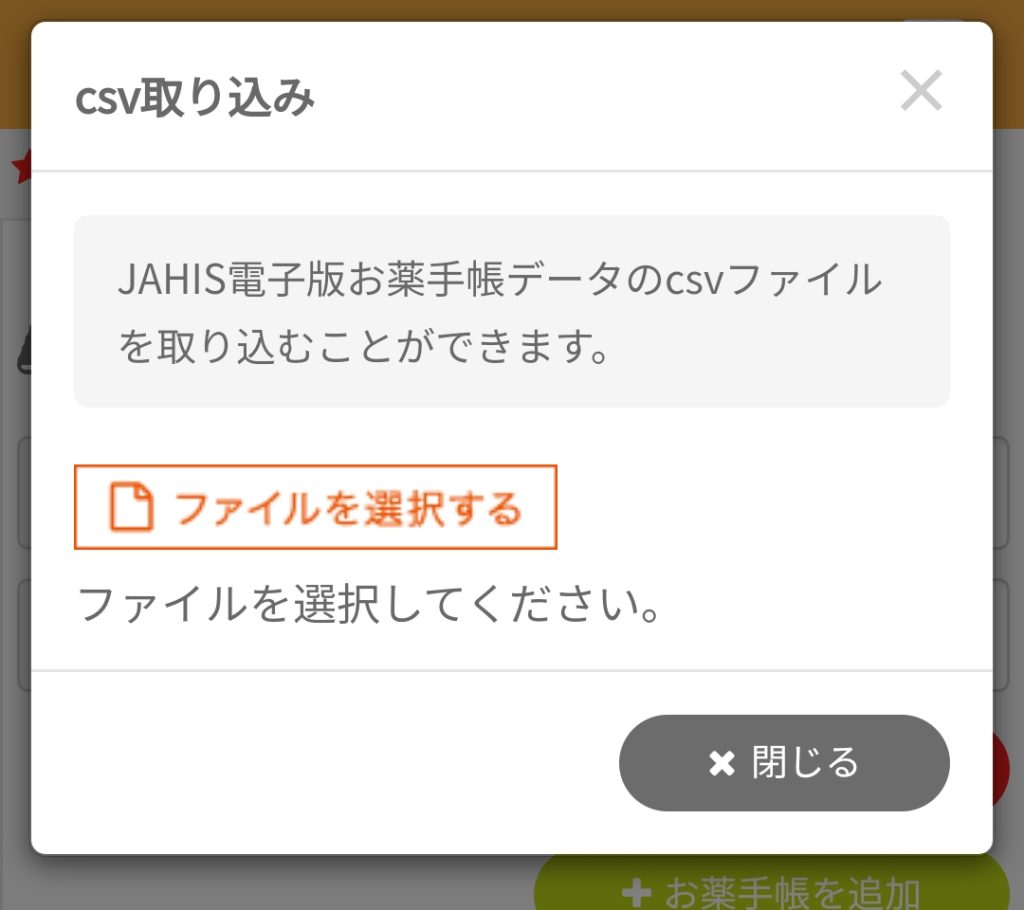Tap the 閉じる button
Image resolution: width=1024 pixels, height=910 pixels.
(784, 763)
